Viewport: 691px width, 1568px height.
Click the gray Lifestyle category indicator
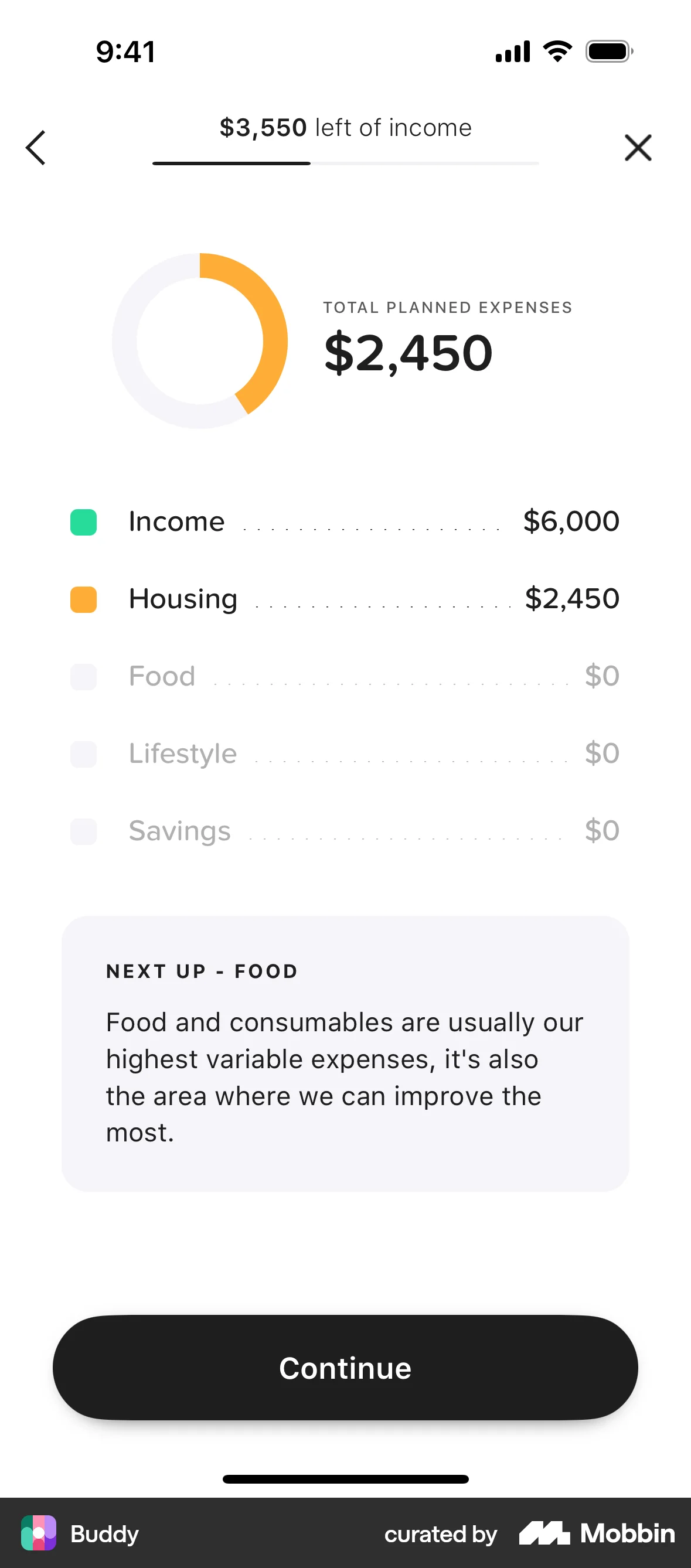click(83, 754)
